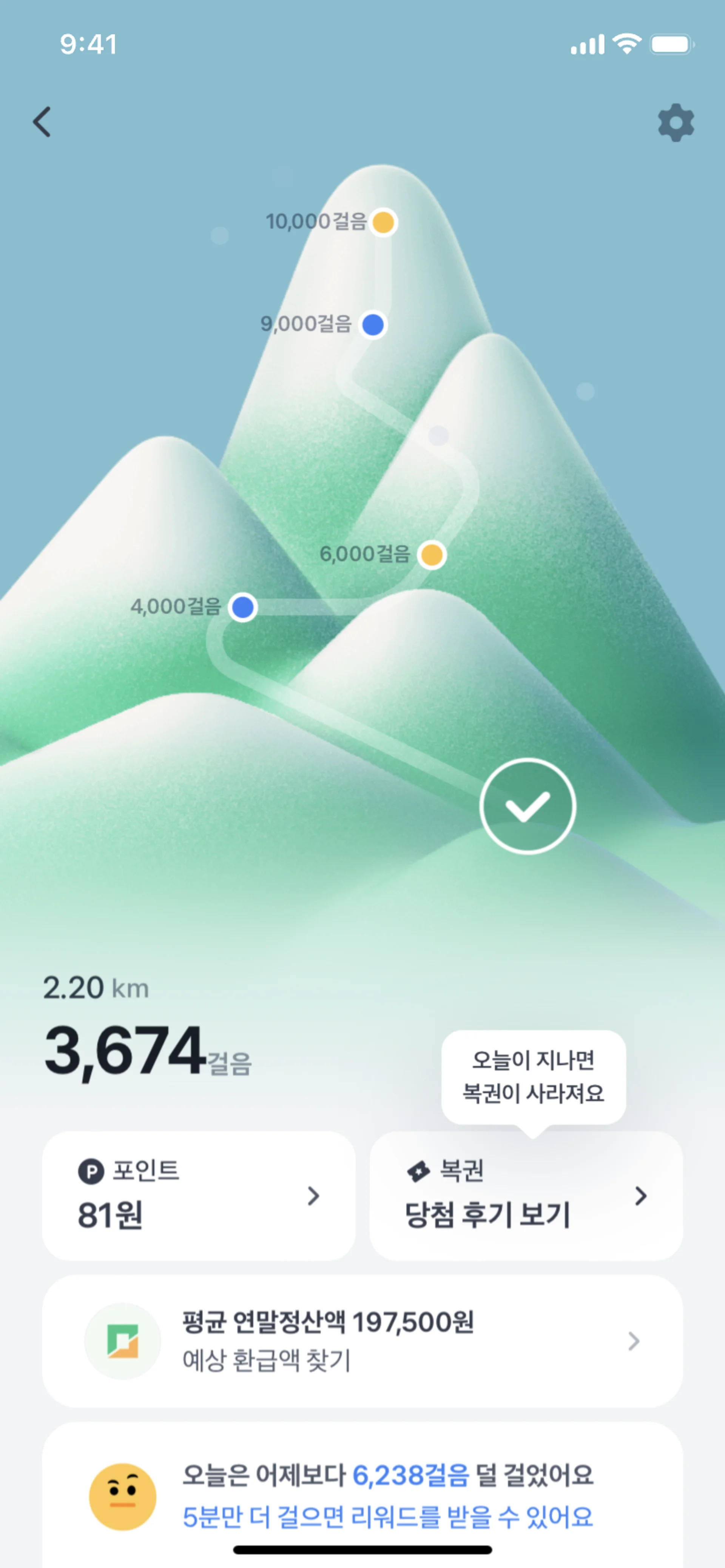Image resolution: width=725 pixels, height=1568 pixels.
Task: Tap the checkmark circle on the trail
Action: point(528,806)
